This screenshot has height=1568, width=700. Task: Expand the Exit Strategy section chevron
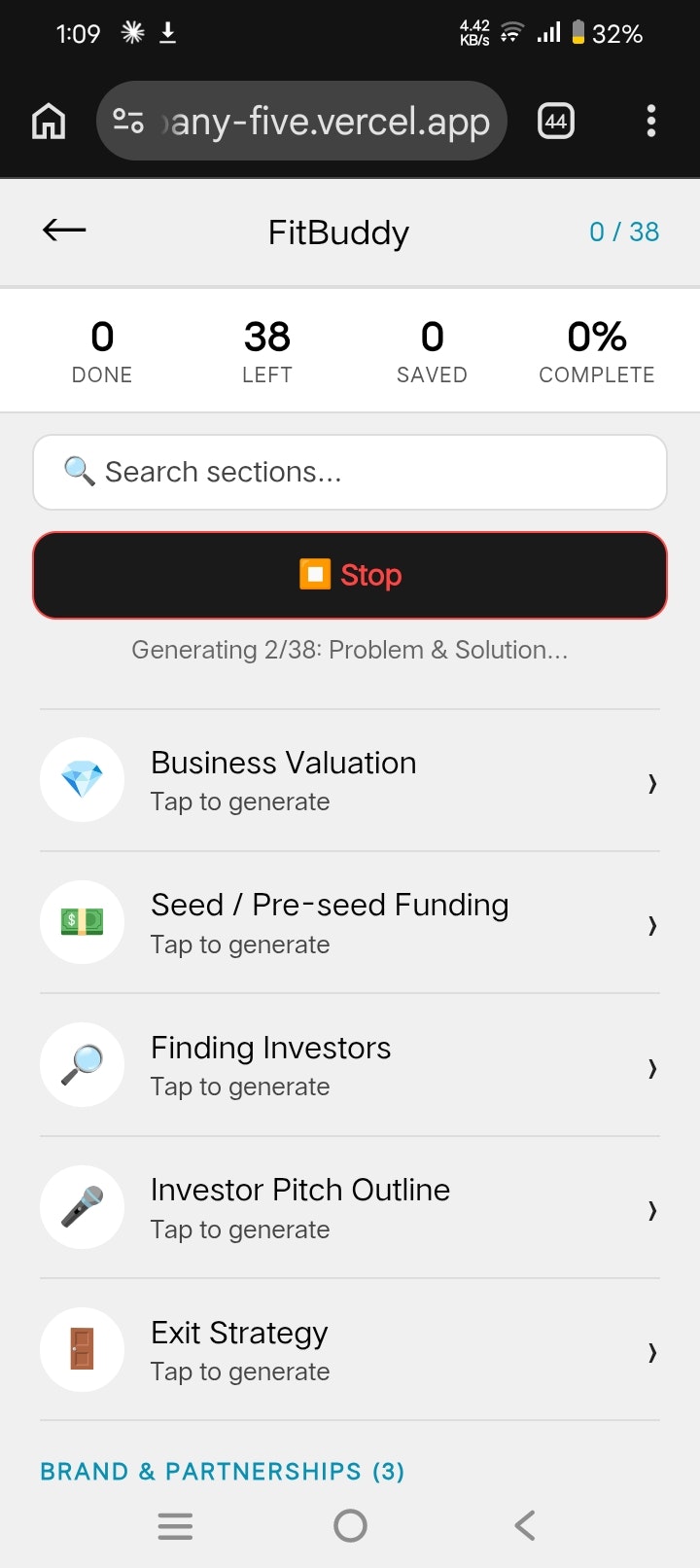pyautogui.click(x=651, y=1352)
